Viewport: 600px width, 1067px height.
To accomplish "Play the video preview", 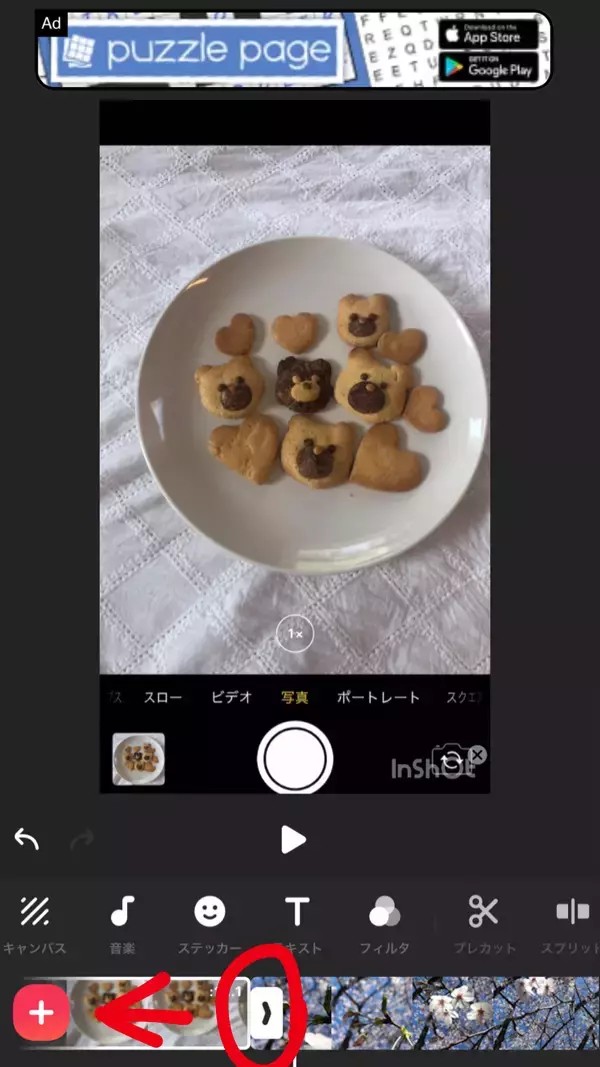I will [292, 839].
